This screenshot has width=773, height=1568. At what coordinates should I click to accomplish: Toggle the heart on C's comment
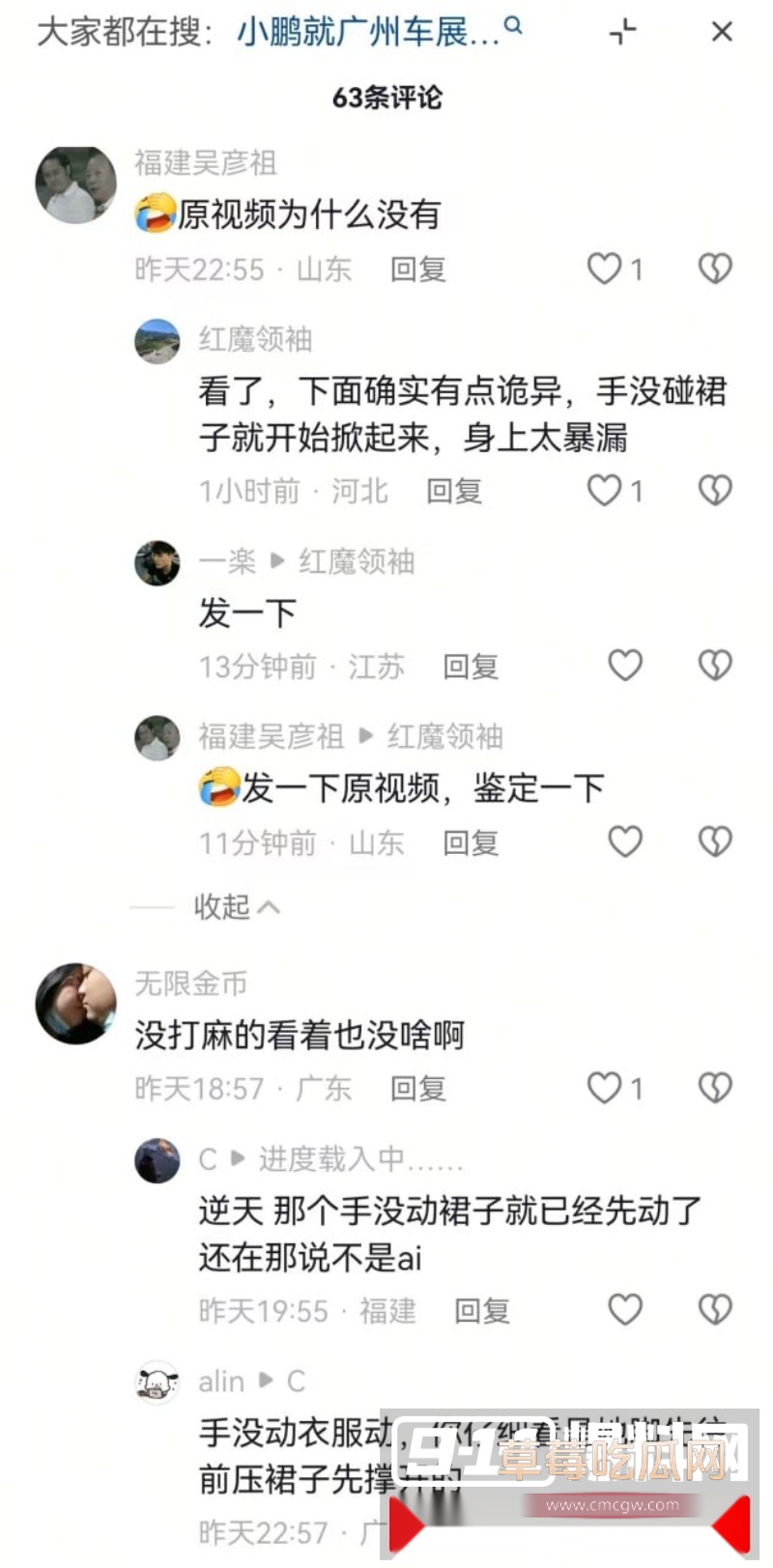pos(625,1310)
